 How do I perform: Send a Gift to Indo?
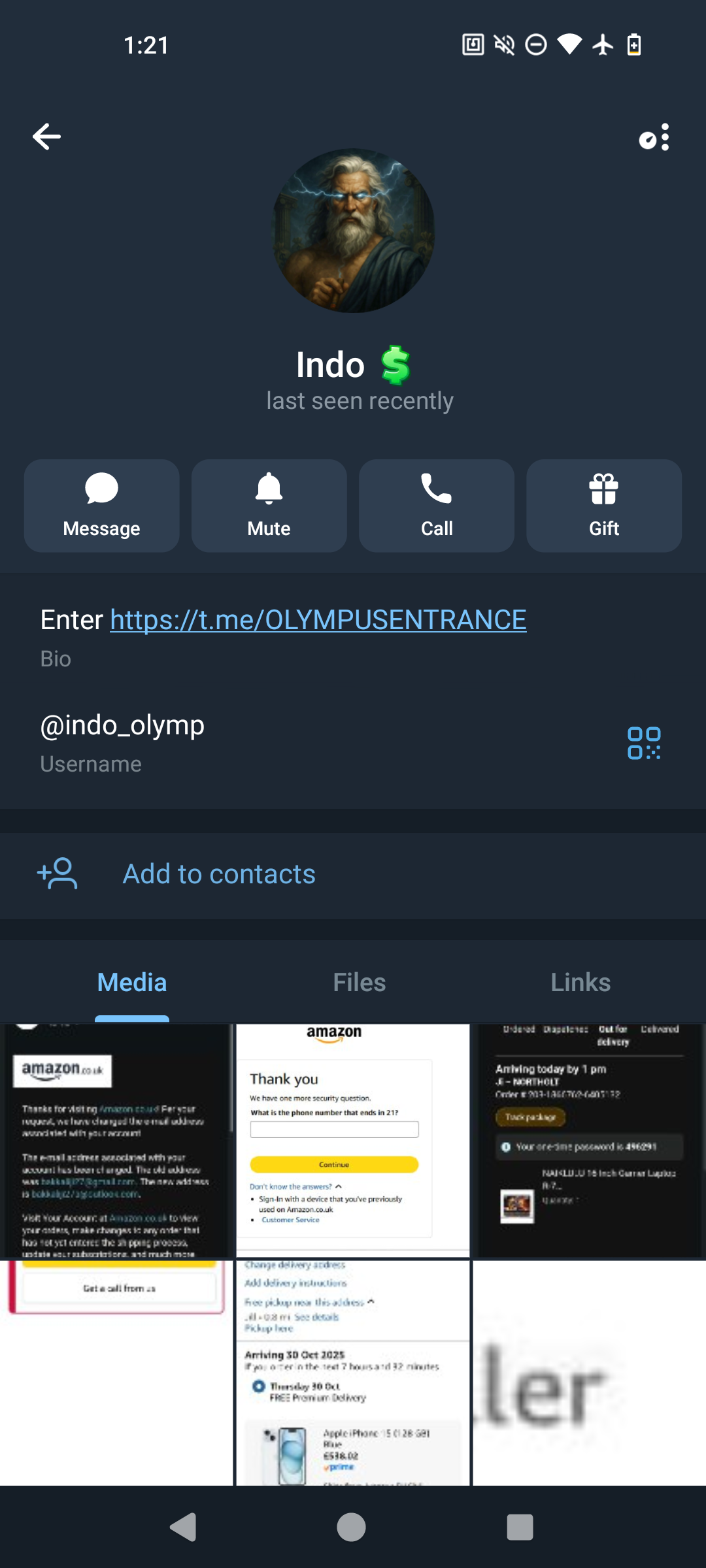tap(604, 505)
